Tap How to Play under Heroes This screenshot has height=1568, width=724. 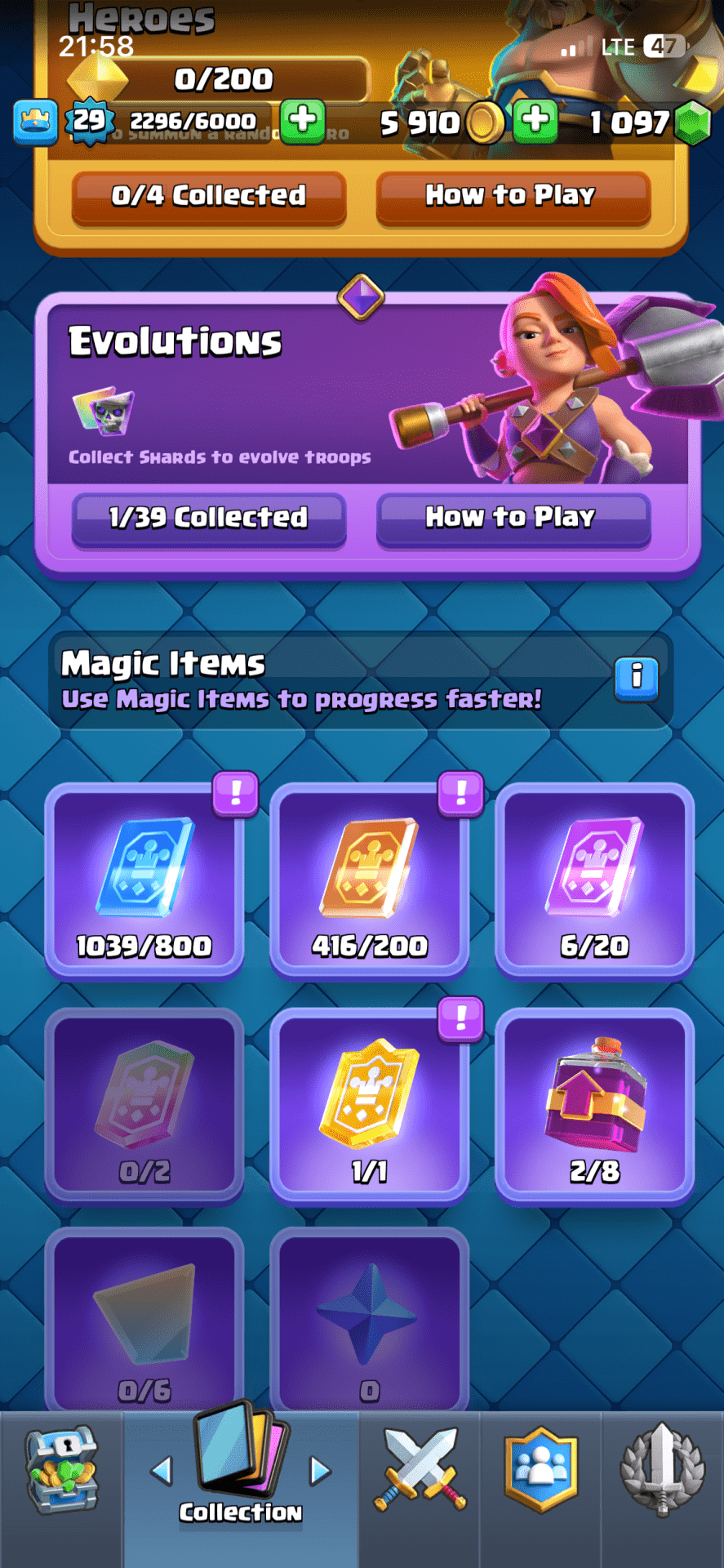(x=513, y=197)
